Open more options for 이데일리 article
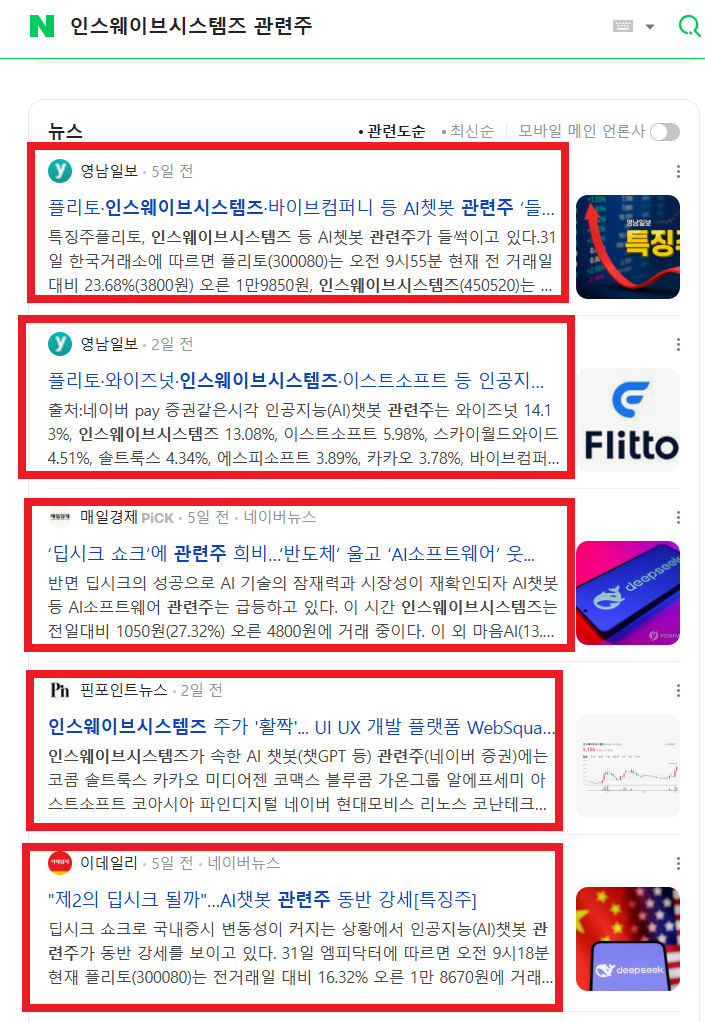Image resolution: width=705 pixels, height=1022 pixels. 679,863
